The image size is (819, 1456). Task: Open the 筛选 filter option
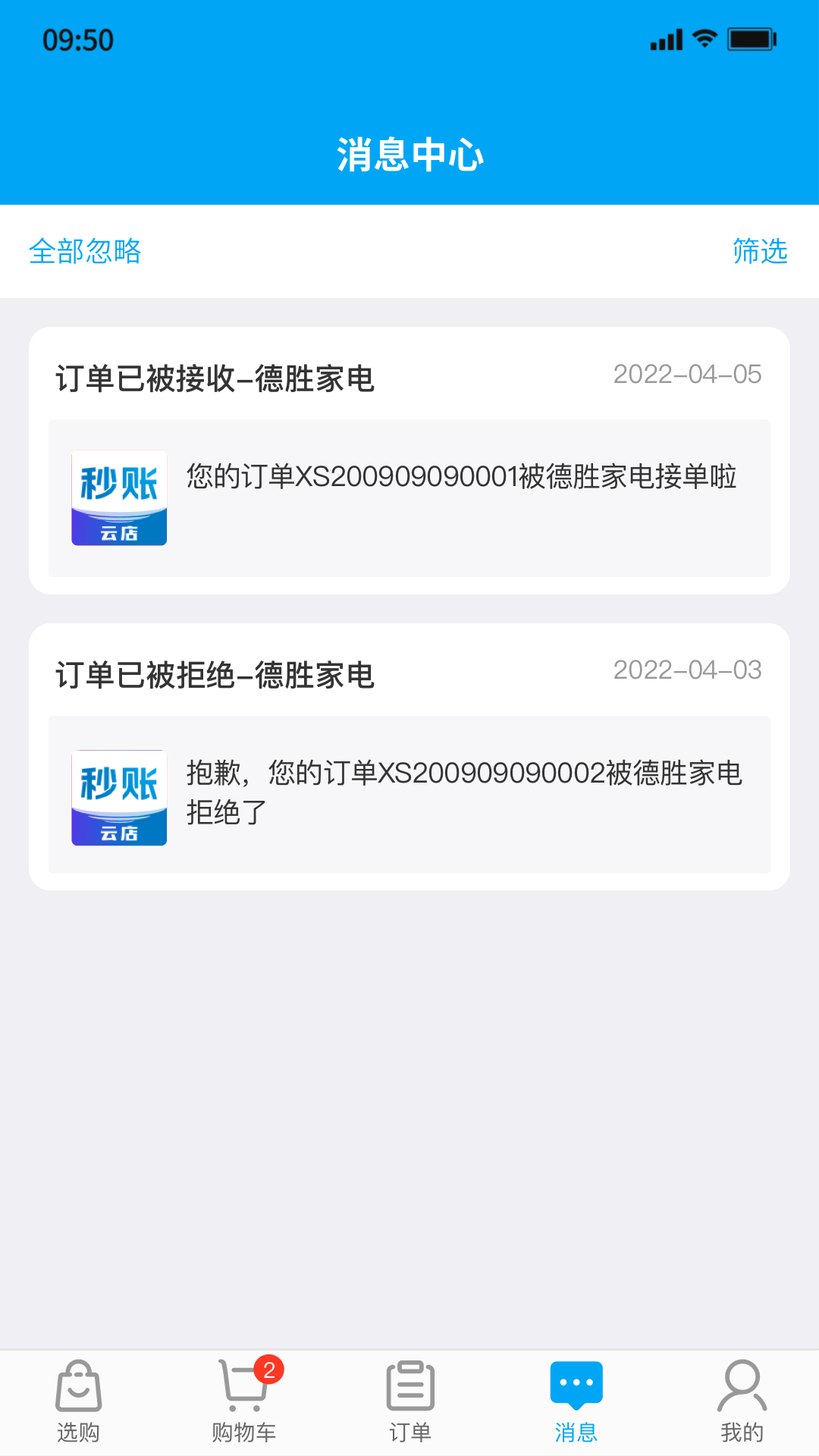pos(758,252)
